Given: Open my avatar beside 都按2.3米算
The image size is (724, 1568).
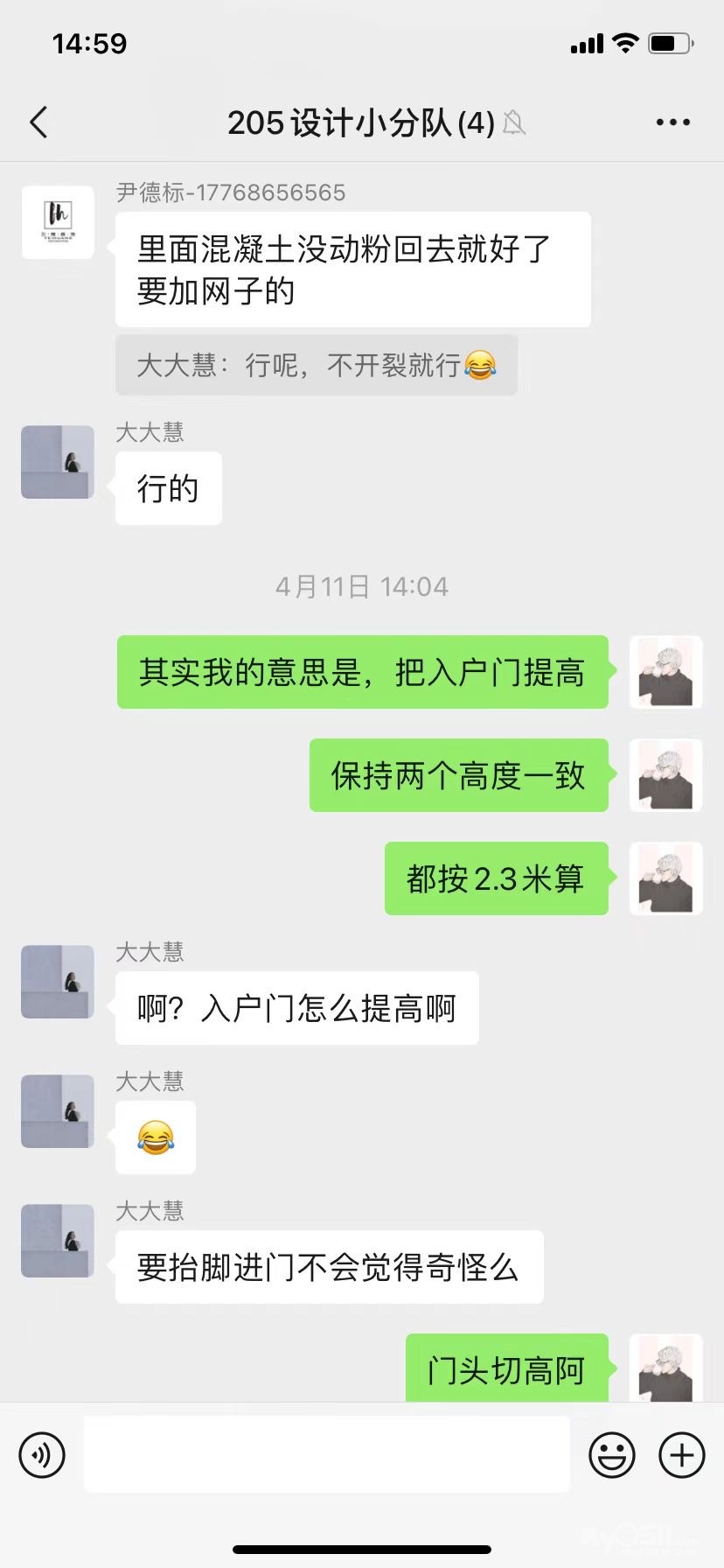Looking at the screenshot, I should coord(665,878).
